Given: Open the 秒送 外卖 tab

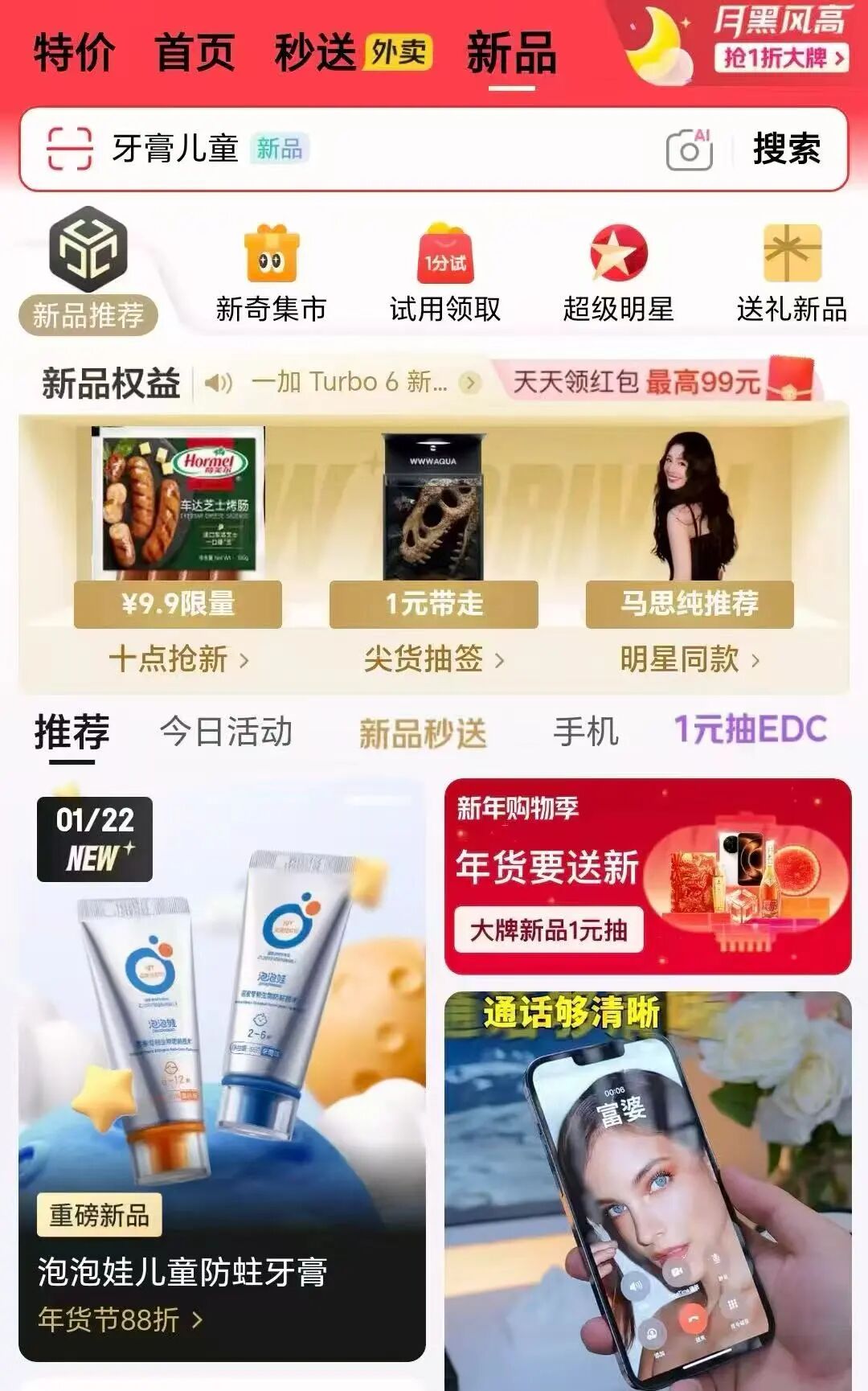Looking at the screenshot, I should (x=352, y=53).
